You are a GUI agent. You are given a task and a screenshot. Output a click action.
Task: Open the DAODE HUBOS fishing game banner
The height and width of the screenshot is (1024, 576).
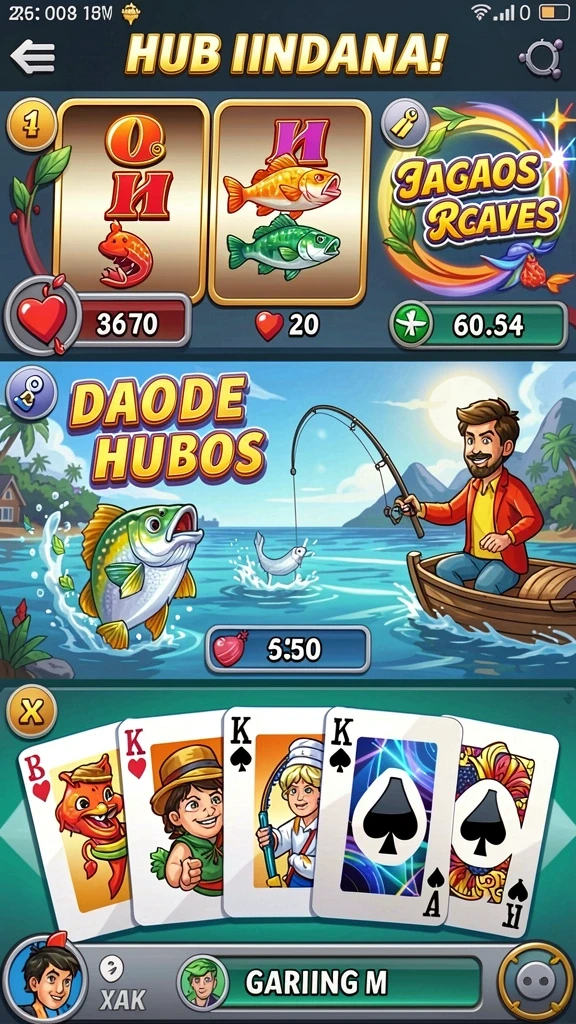pyautogui.click(x=288, y=519)
